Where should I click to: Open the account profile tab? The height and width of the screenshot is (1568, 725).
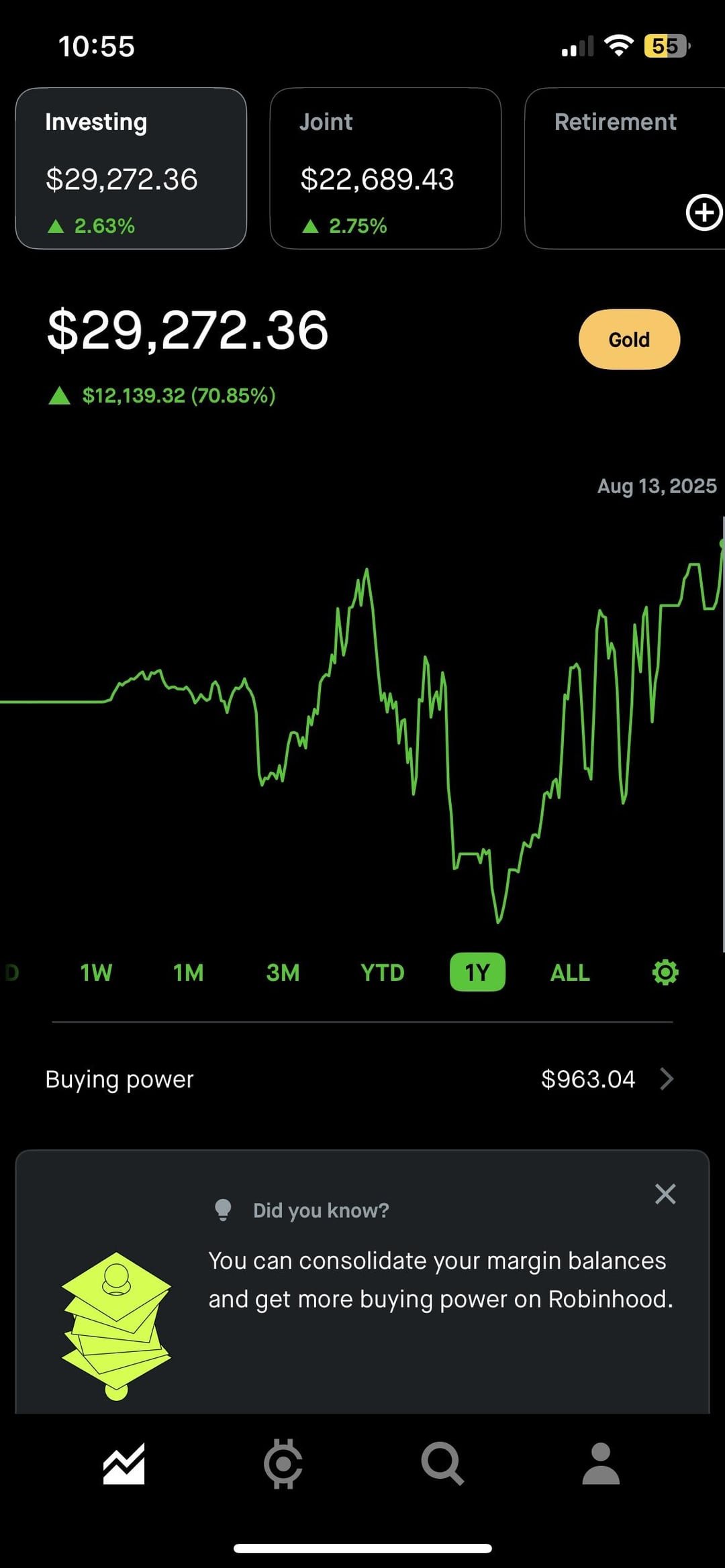click(601, 1463)
